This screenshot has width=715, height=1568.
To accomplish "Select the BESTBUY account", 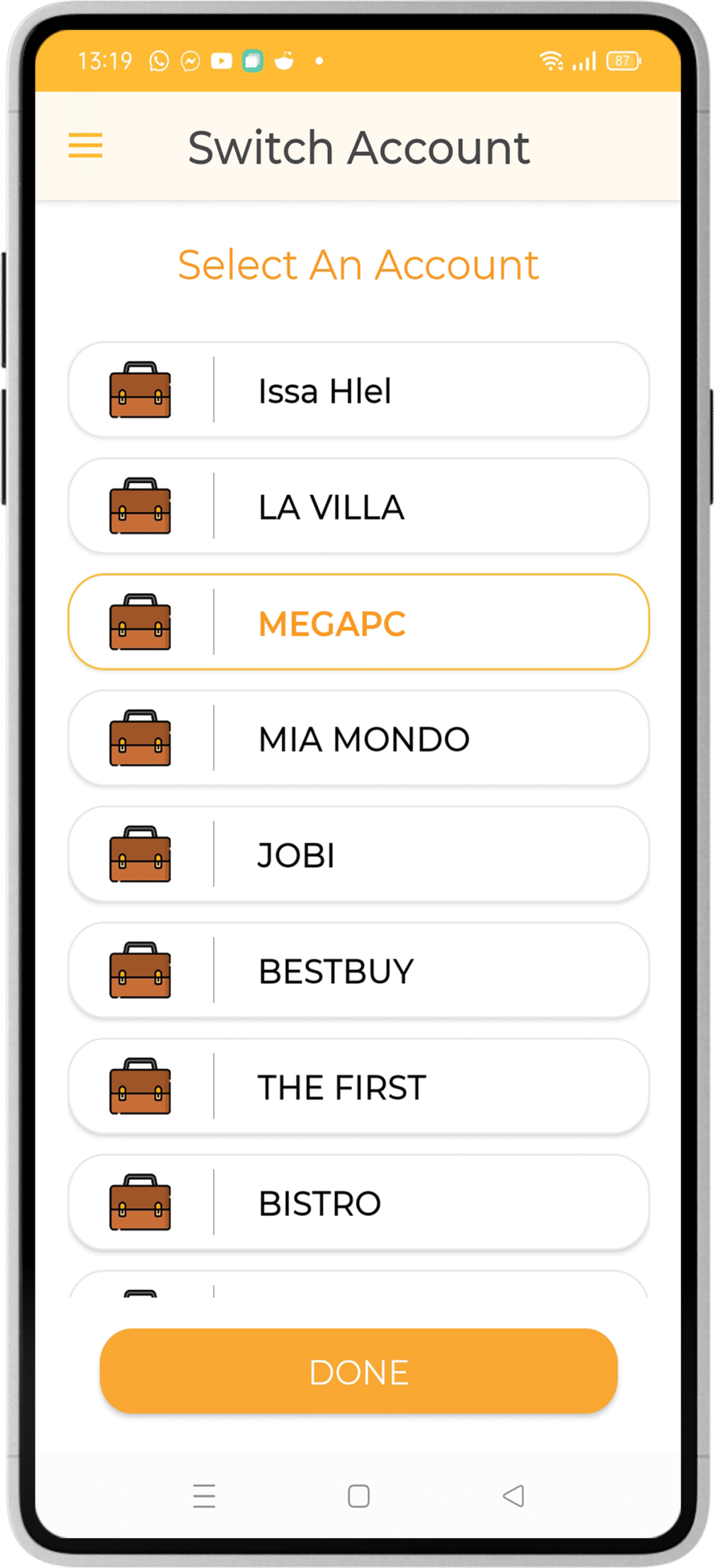I will tap(358, 970).
